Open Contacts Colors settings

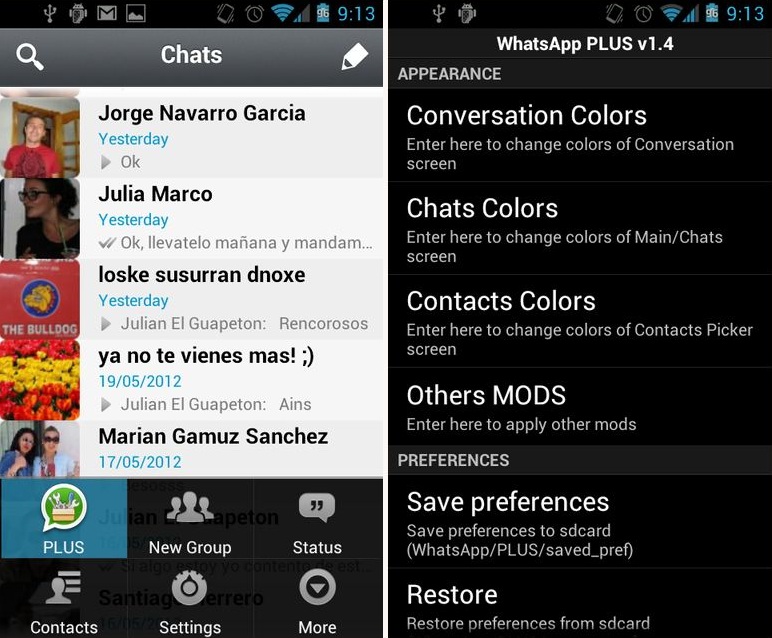point(579,321)
